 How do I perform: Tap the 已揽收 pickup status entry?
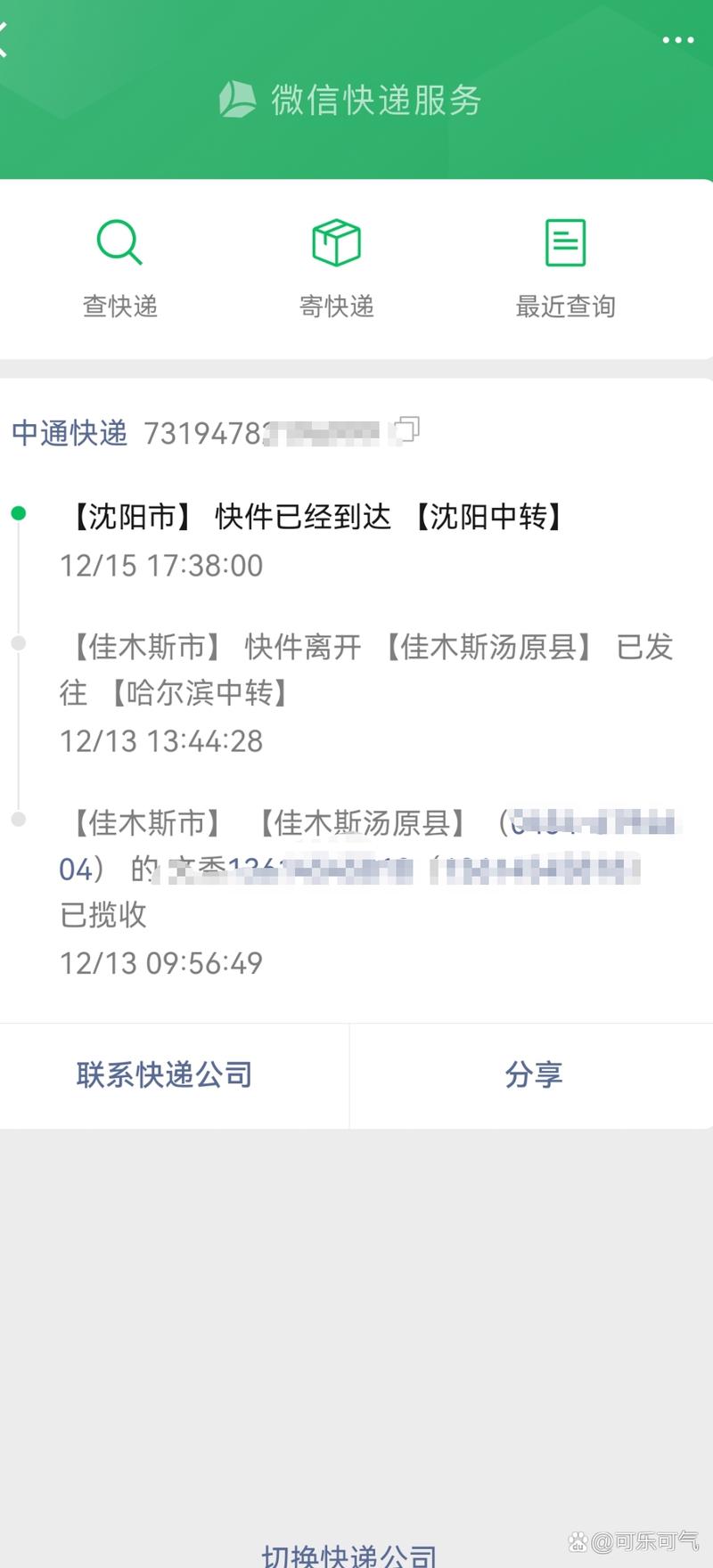tap(102, 915)
